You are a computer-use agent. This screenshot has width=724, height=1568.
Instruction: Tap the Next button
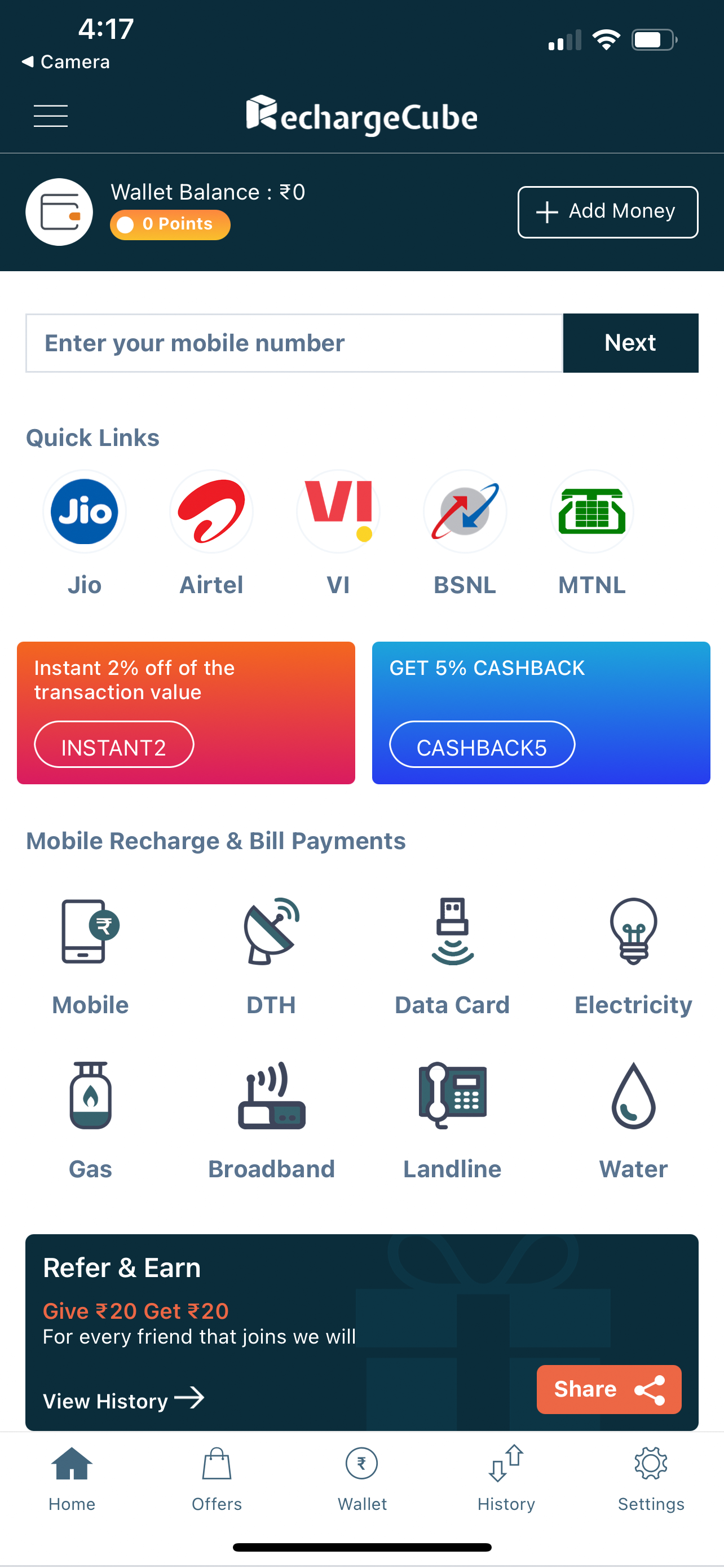[630, 343]
